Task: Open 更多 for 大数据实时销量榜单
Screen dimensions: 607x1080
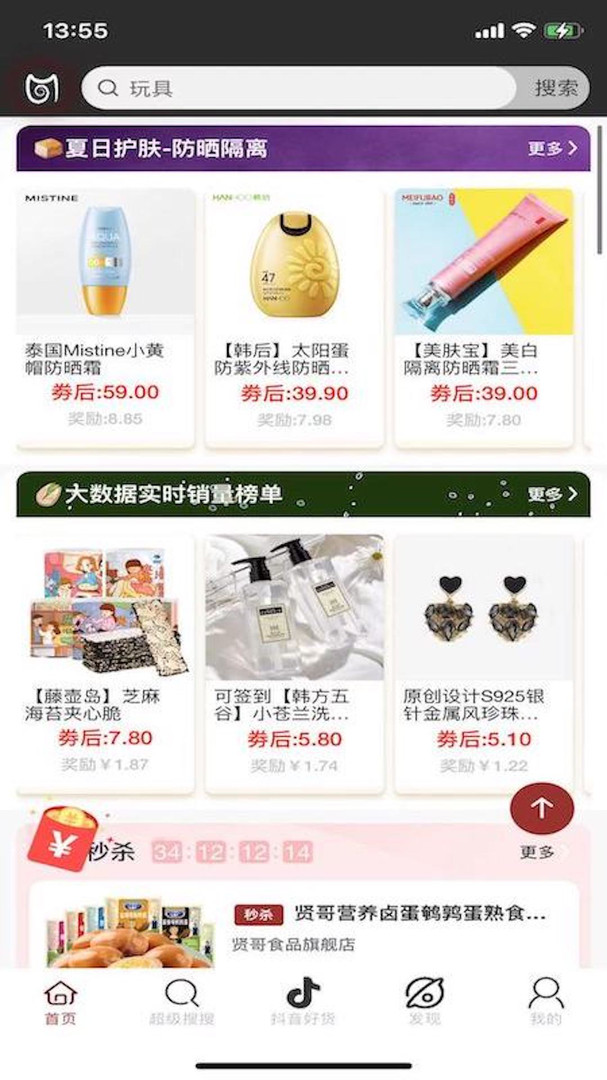Action: click(552, 494)
